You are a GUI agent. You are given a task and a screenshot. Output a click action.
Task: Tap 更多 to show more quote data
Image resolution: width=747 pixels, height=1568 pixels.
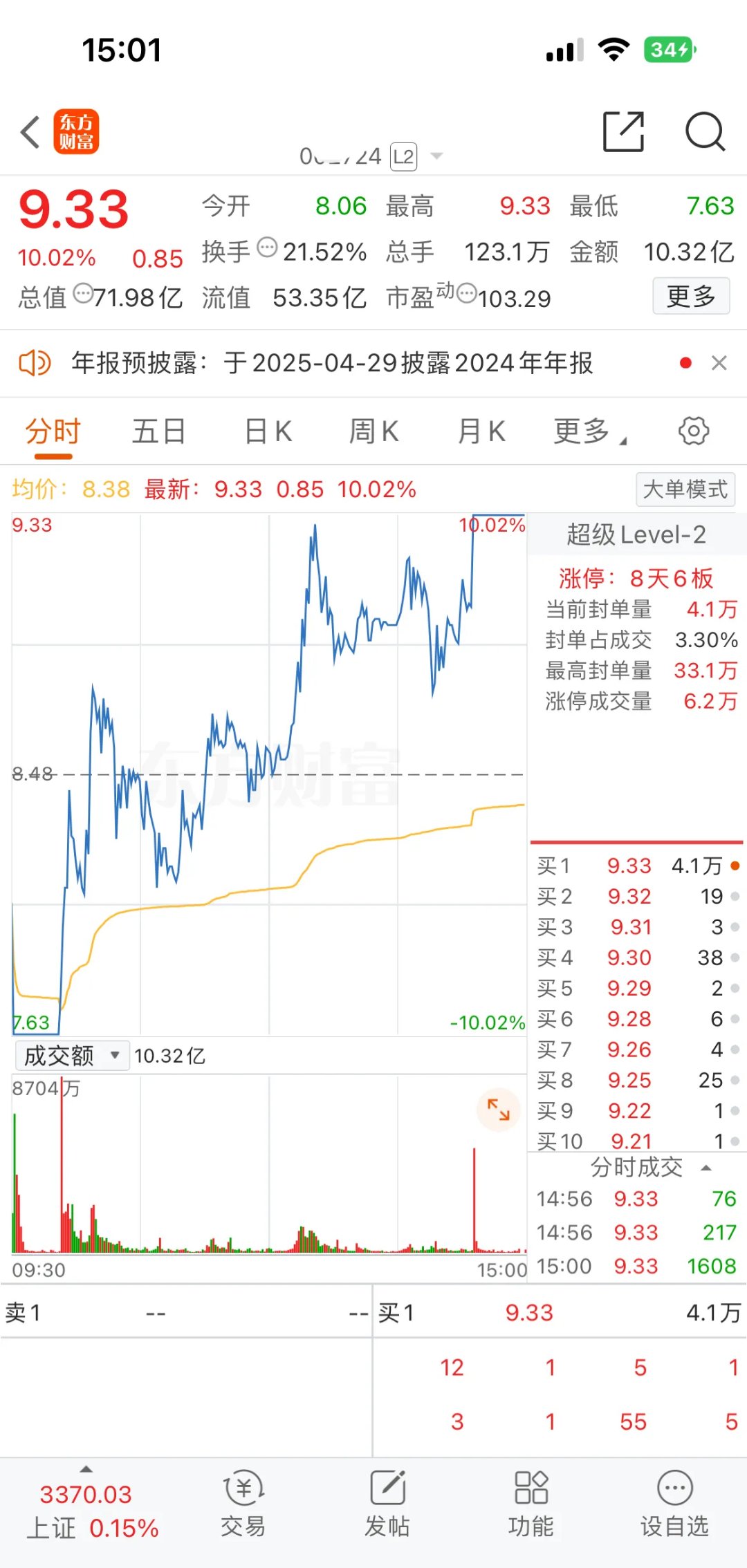tap(690, 297)
